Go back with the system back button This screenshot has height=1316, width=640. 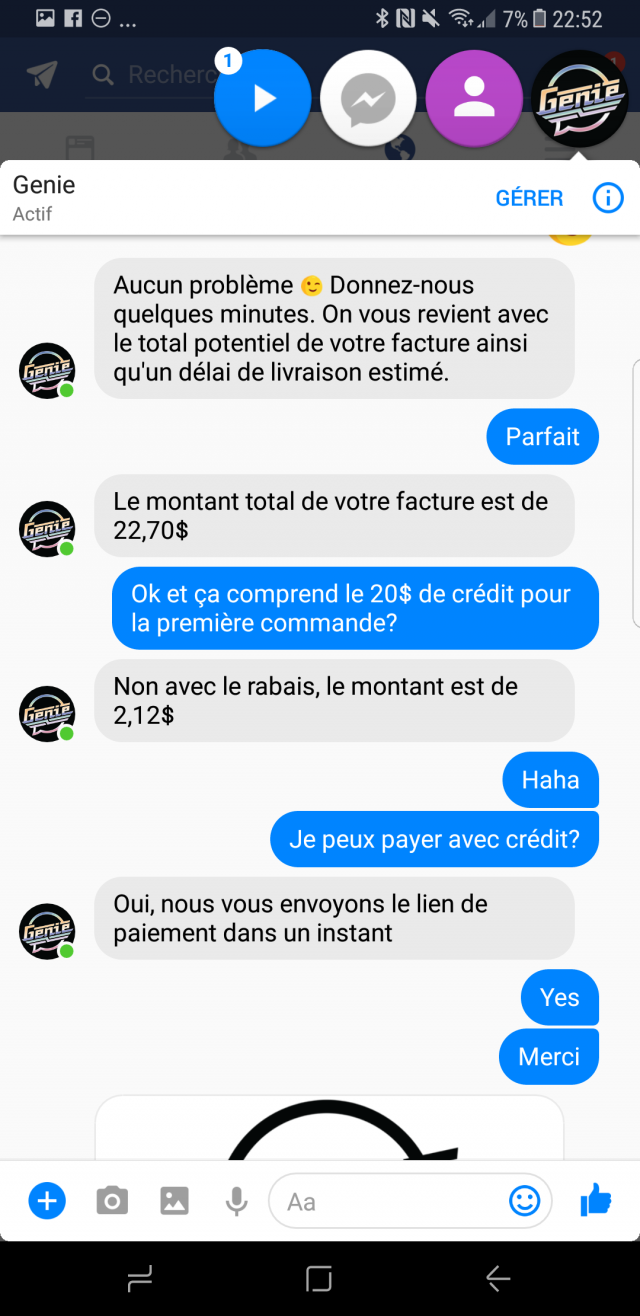497,1277
